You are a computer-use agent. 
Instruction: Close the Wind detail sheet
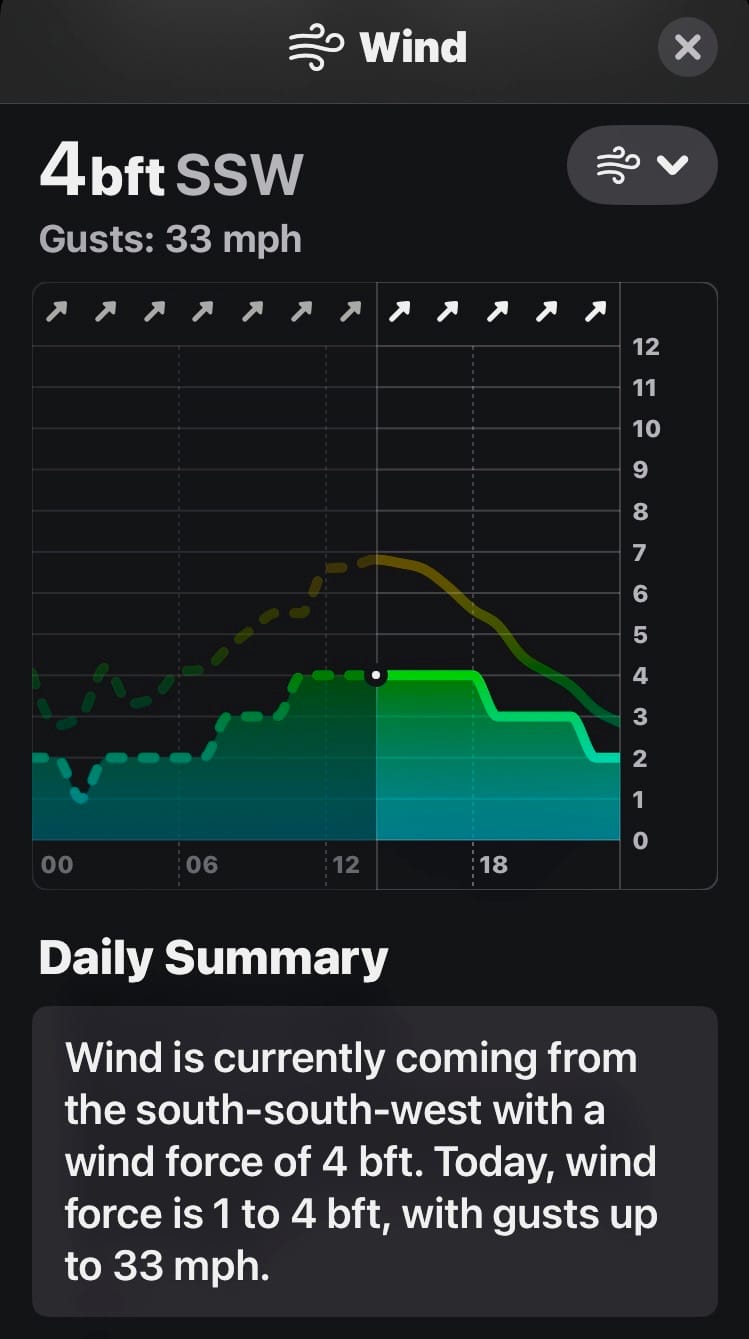[x=687, y=47]
